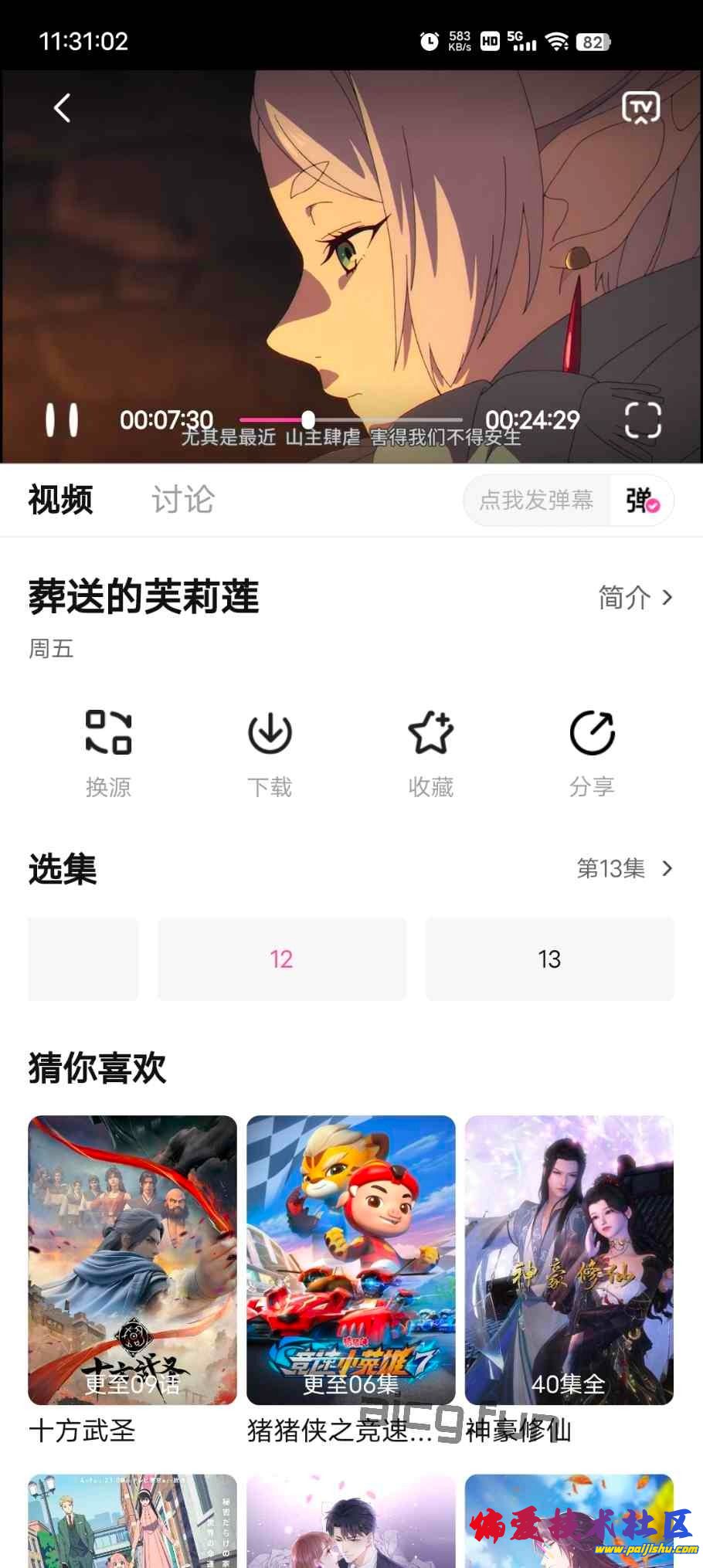Select the 视频 tab

(60, 500)
